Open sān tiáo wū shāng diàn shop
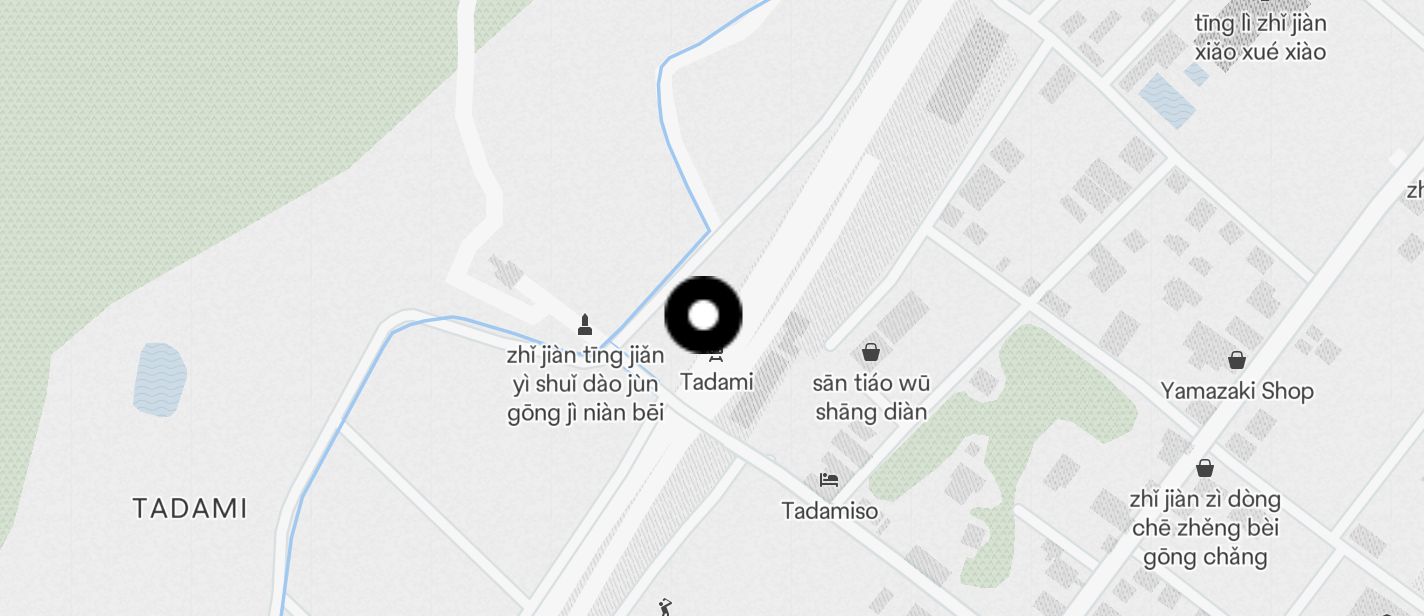 coord(870,352)
